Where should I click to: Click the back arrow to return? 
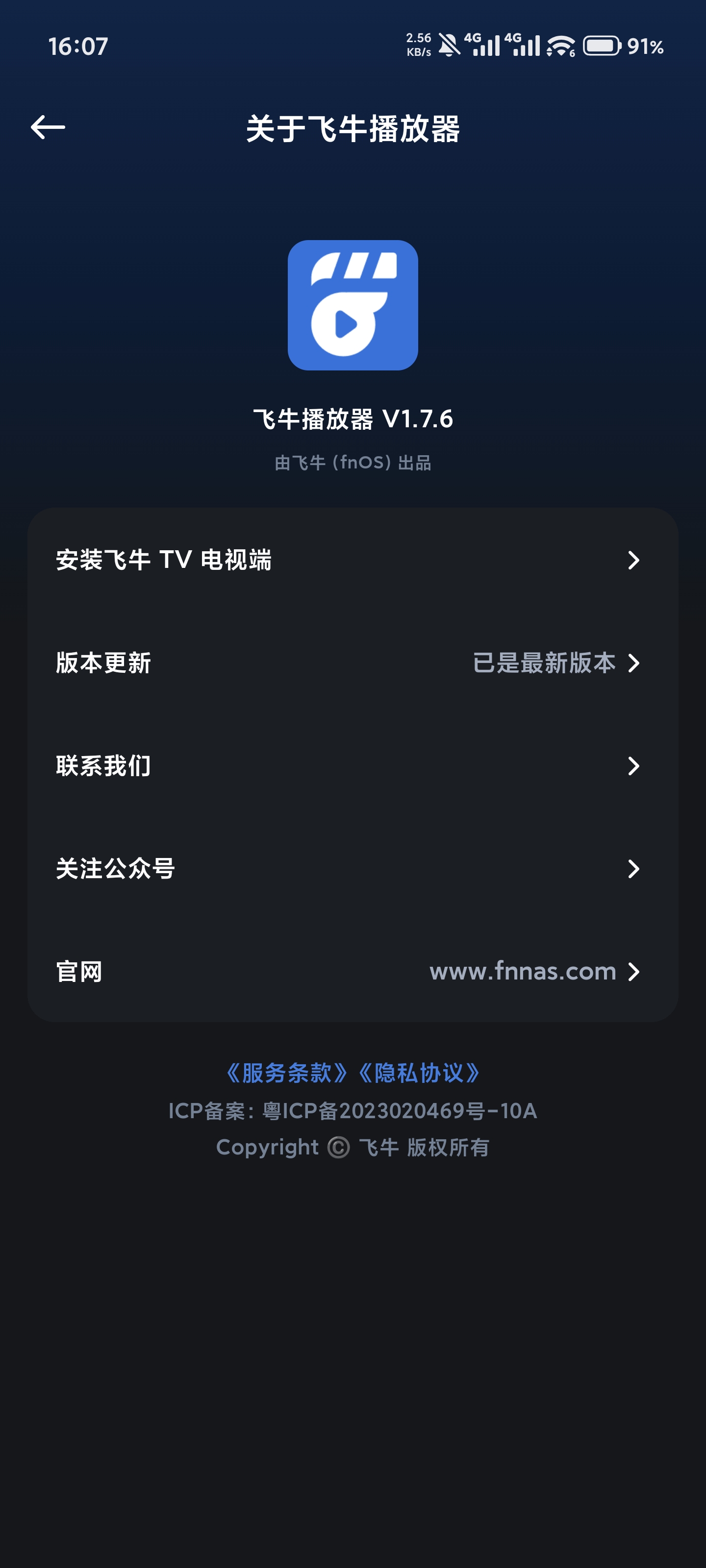(x=47, y=126)
